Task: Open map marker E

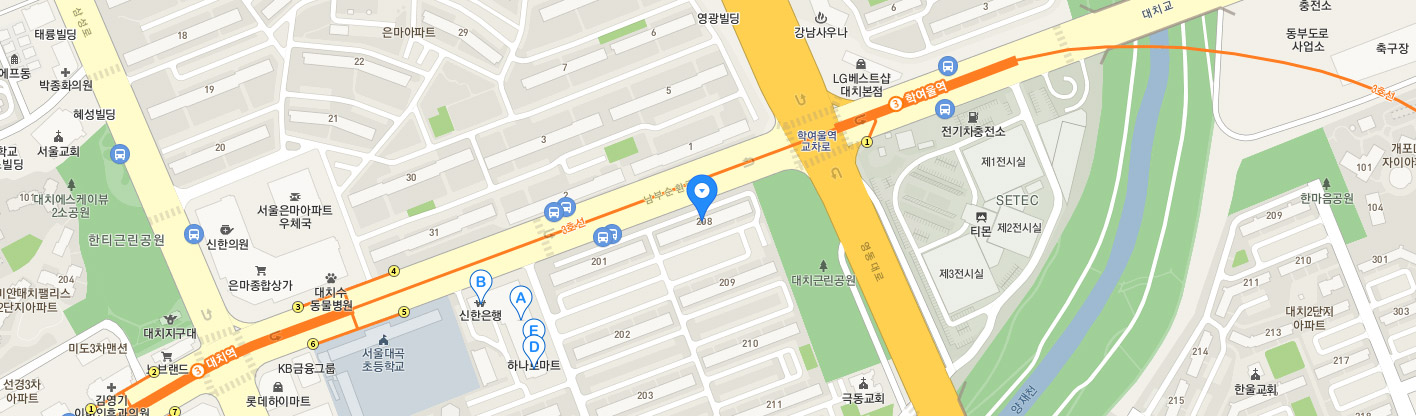Action: [534, 330]
